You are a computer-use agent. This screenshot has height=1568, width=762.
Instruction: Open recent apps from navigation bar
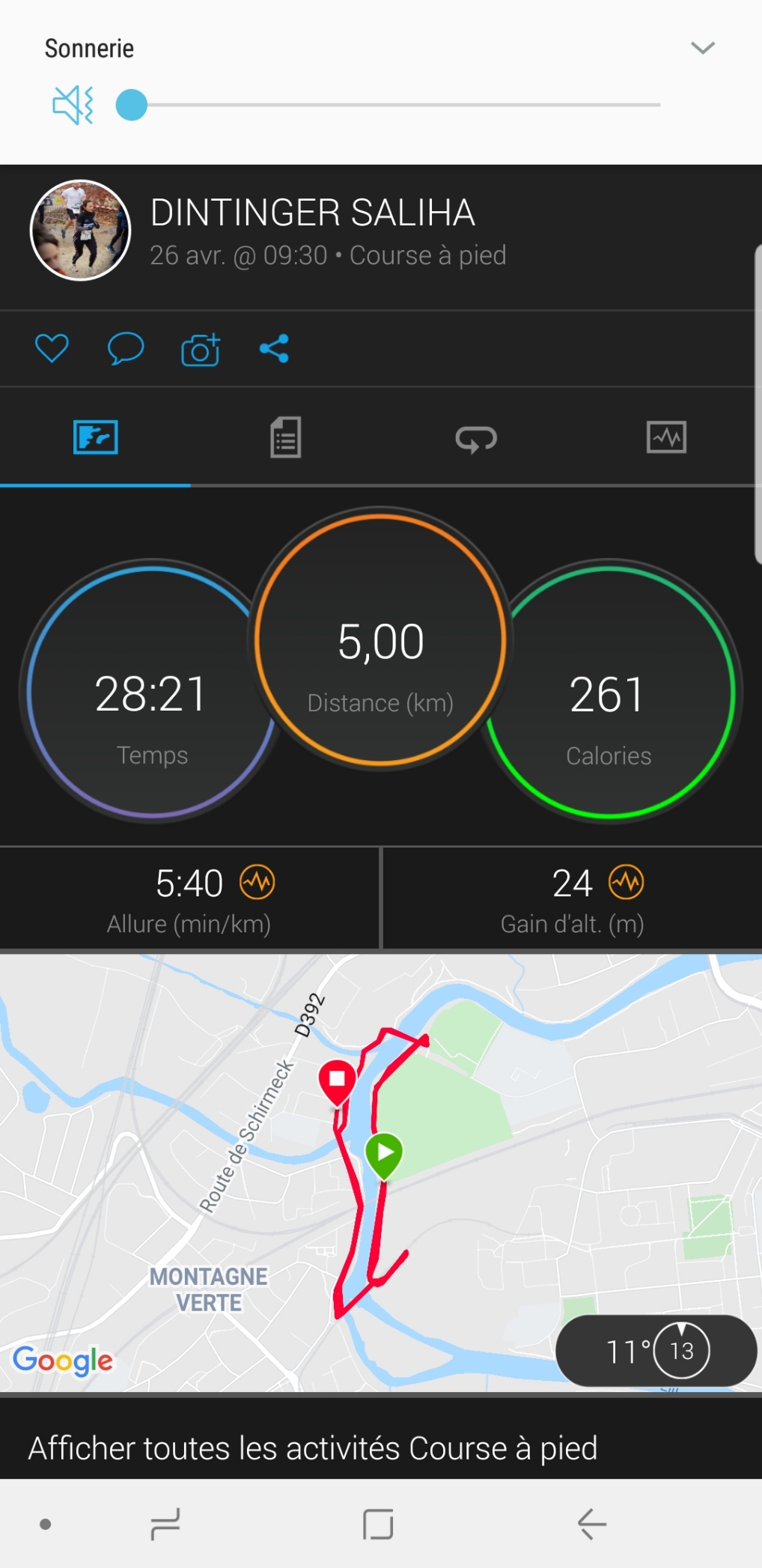click(x=165, y=1524)
